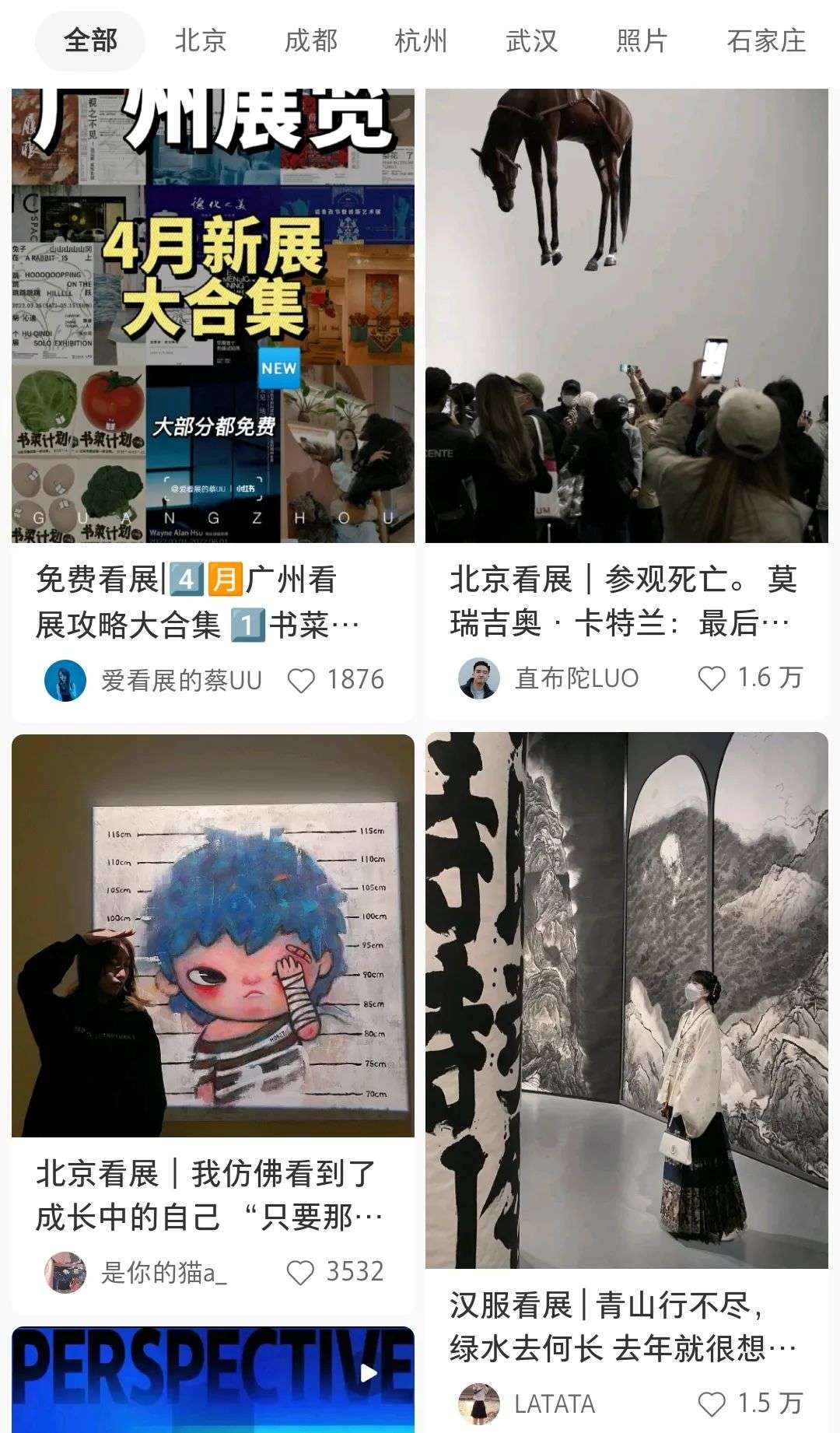Like the post by 直布陀LUO

(711, 678)
